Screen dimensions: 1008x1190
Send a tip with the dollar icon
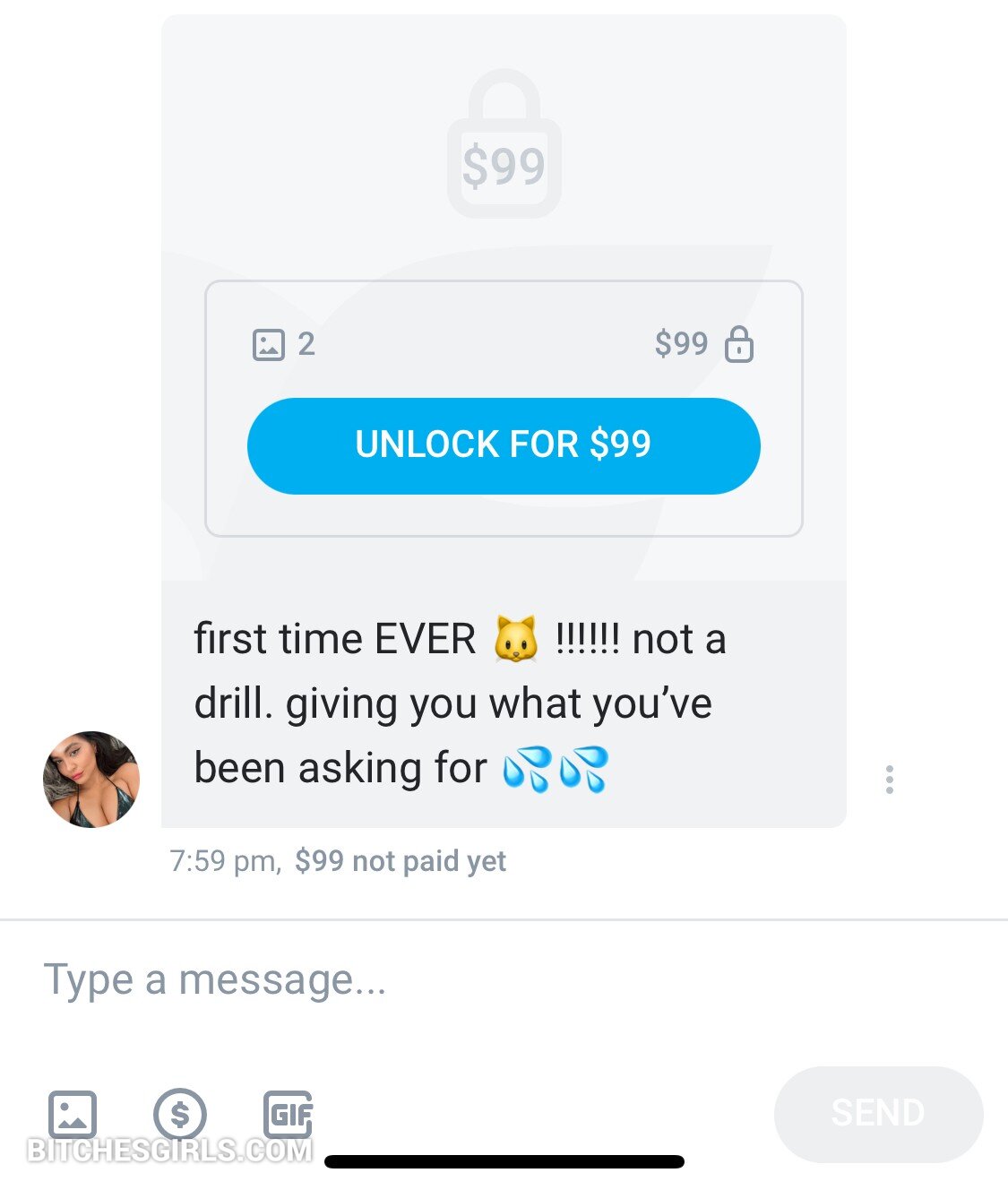pos(180,1114)
